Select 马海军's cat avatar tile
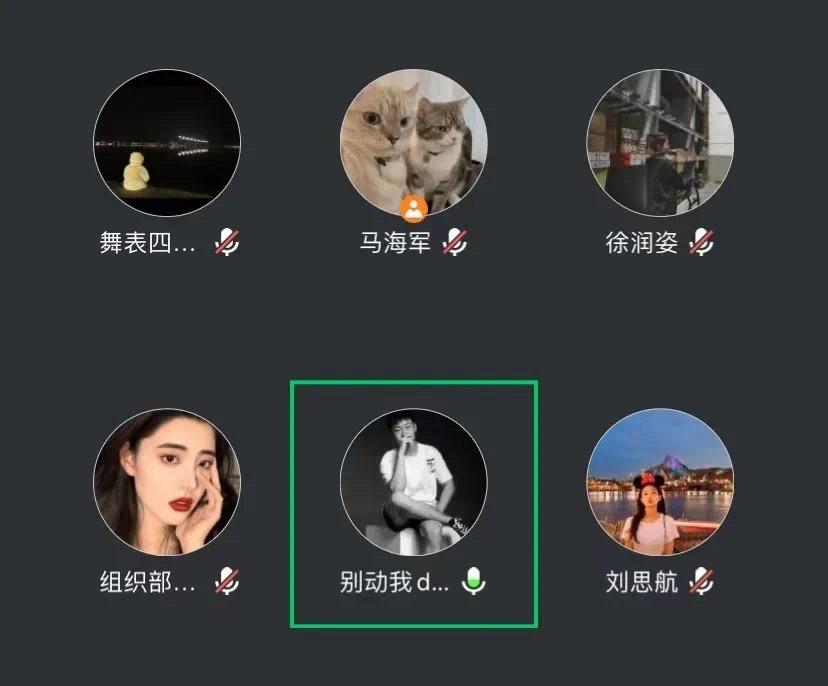The width and height of the screenshot is (828, 686). coord(413,143)
